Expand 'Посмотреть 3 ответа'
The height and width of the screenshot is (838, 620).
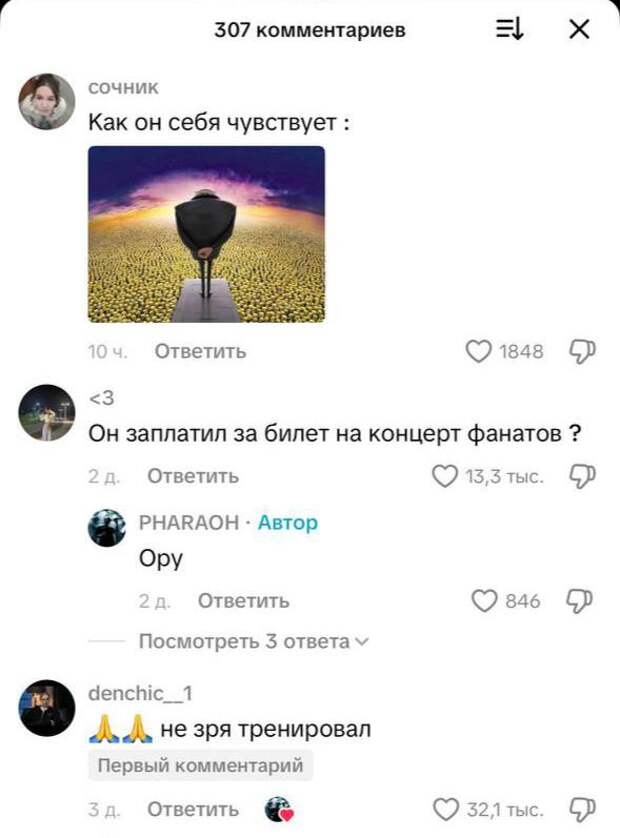click(x=252, y=641)
